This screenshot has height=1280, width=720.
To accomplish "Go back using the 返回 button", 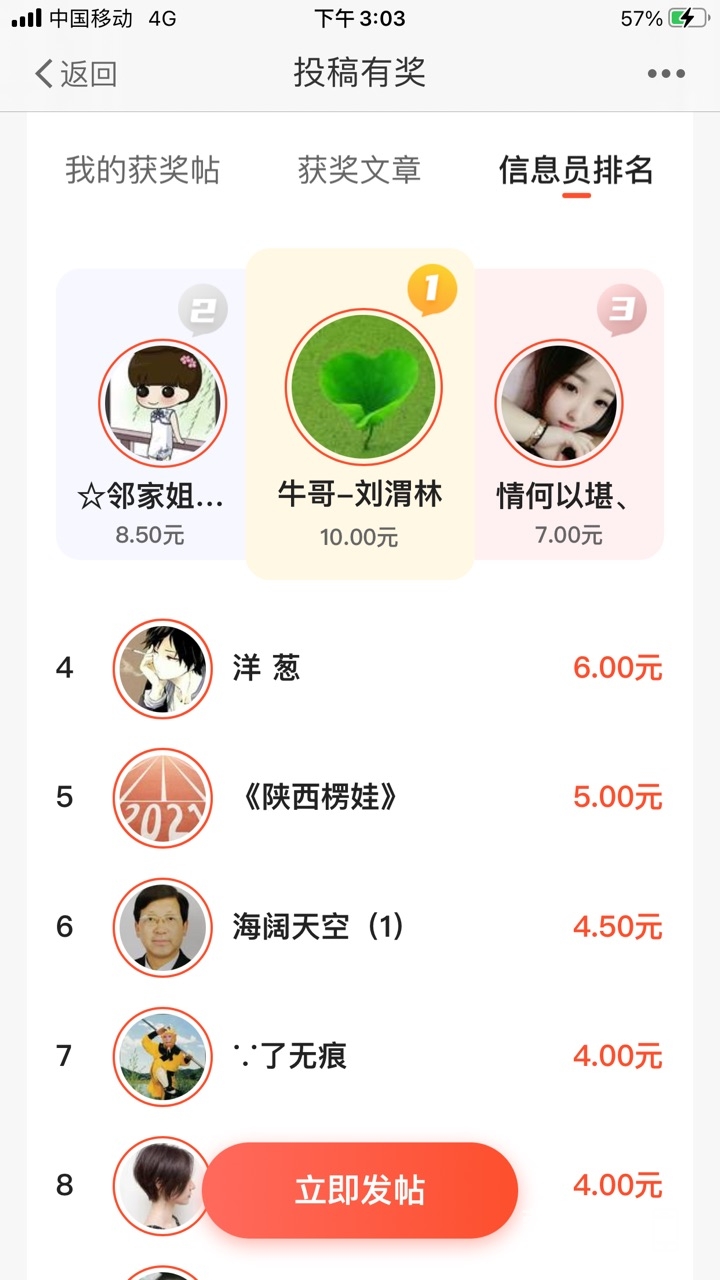I will click(x=76, y=74).
